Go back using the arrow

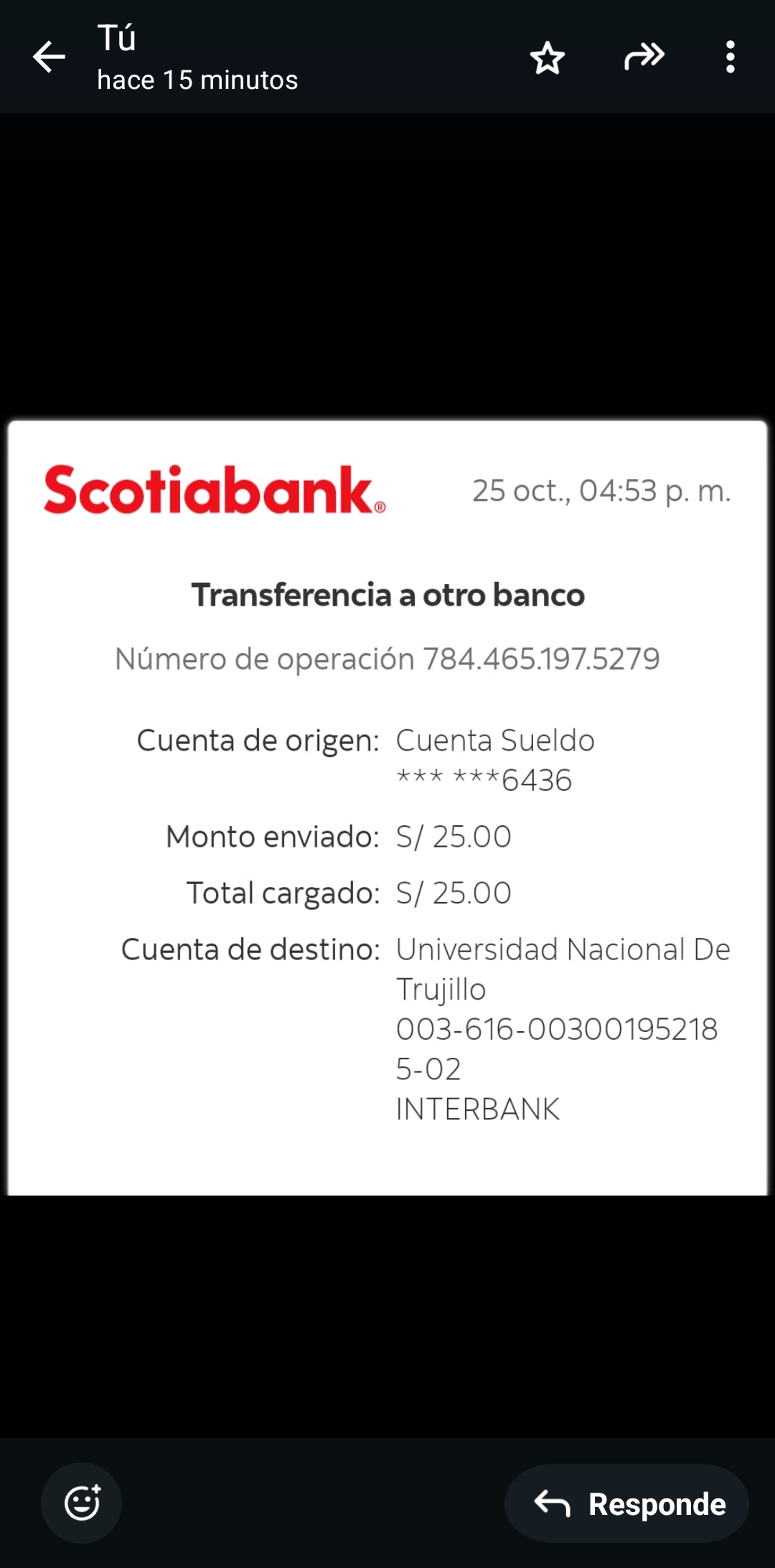click(49, 57)
